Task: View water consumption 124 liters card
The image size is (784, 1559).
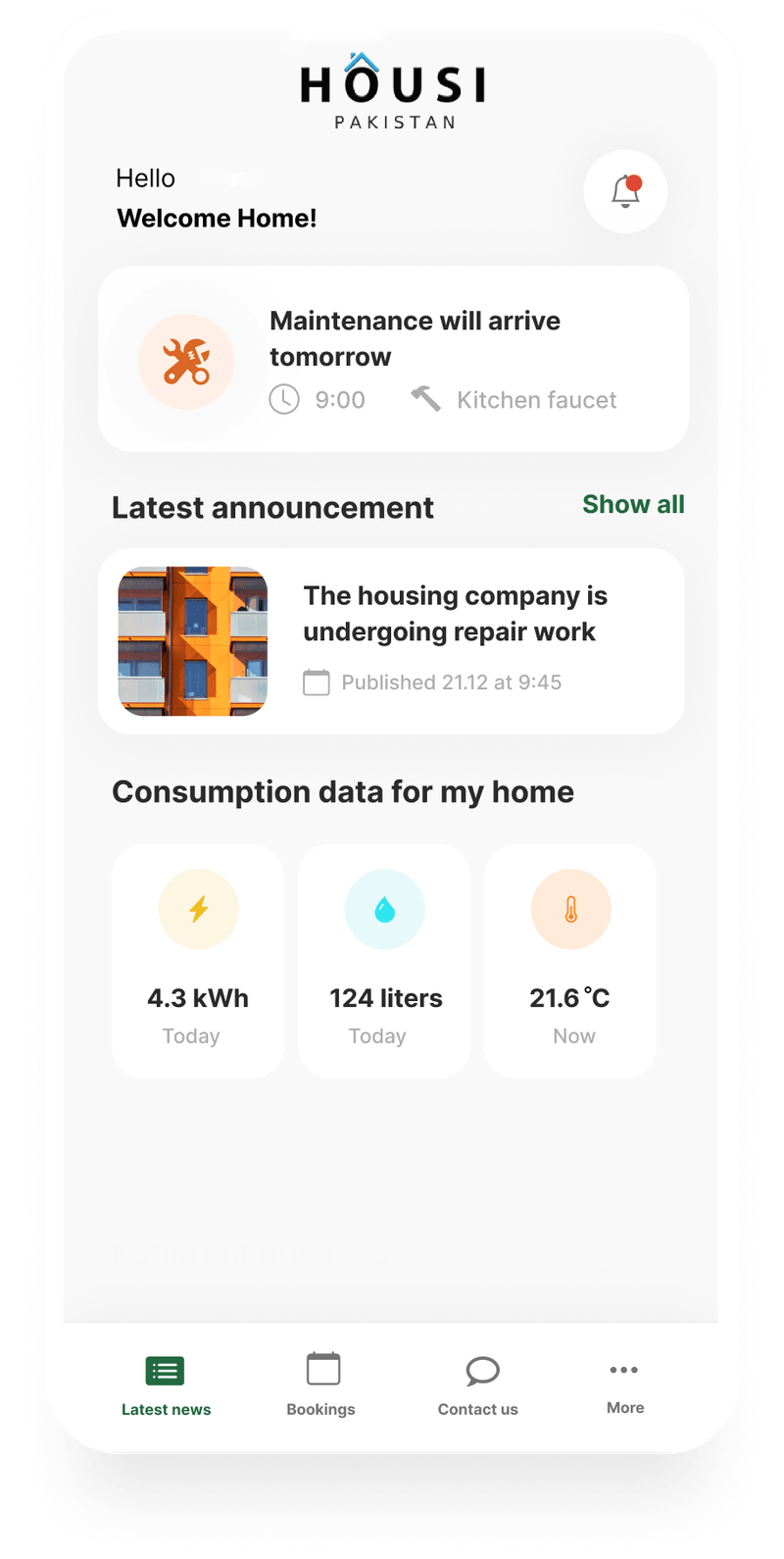Action: [x=384, y=961]
